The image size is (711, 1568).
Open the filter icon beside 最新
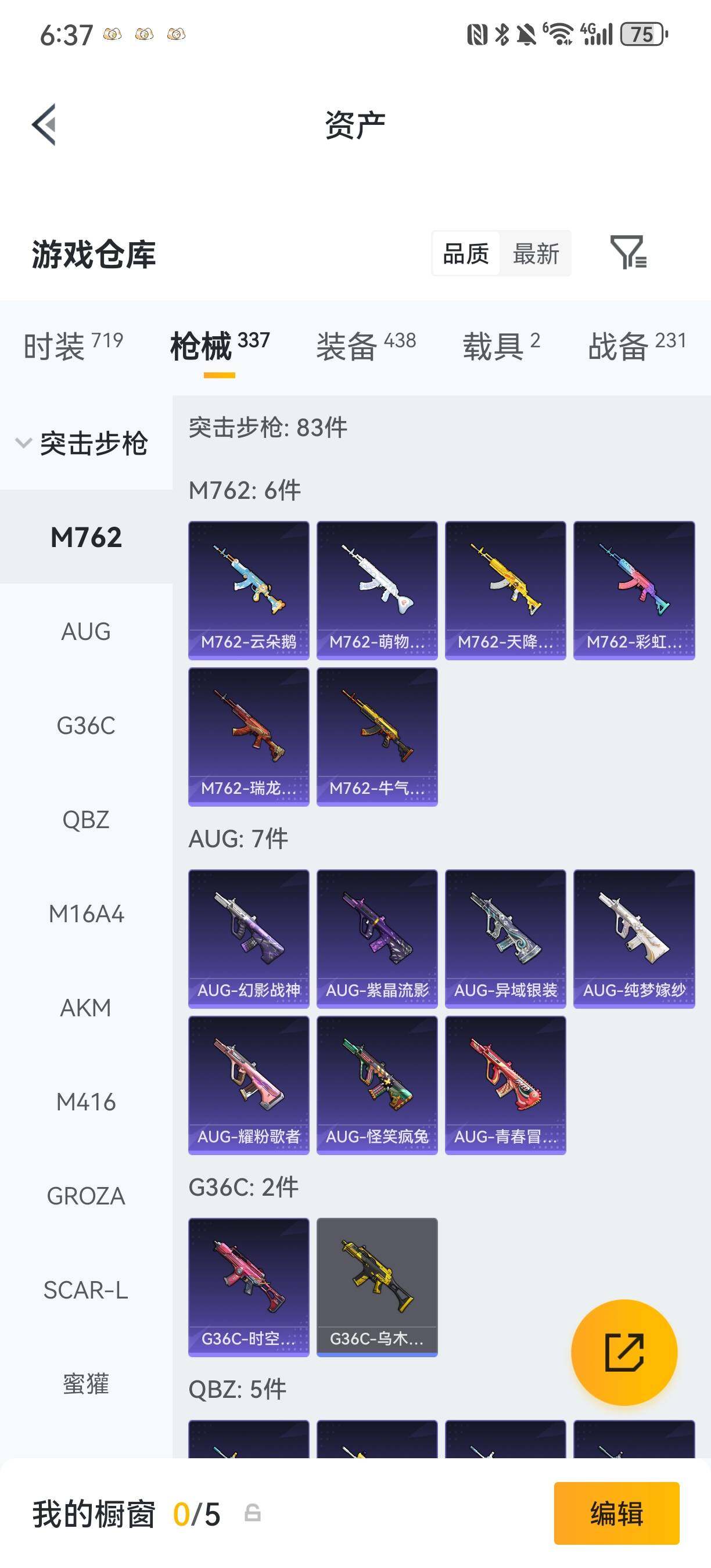(629, 252)
